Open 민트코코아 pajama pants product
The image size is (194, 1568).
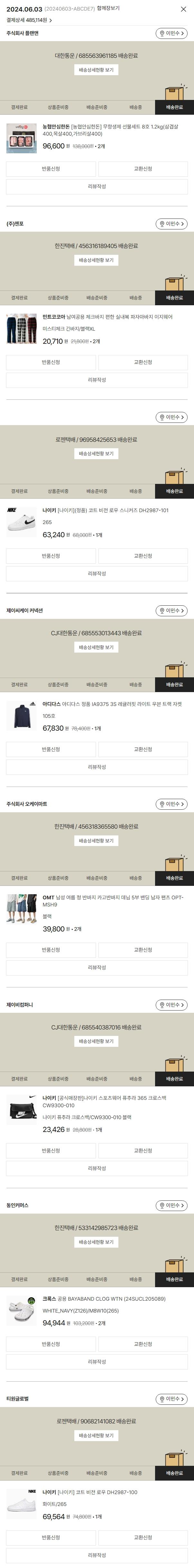tap(107, 317)
